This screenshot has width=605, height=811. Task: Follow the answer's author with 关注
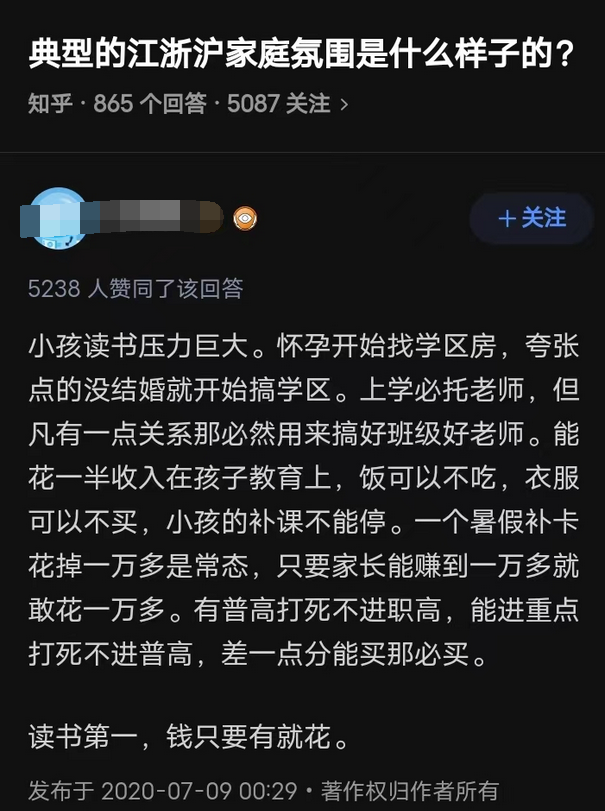click(x=531, y=218)
